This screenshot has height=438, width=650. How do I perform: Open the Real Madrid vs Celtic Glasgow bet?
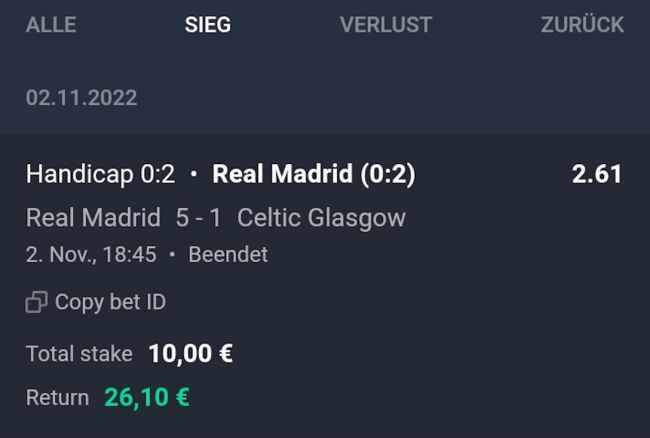pos(216,217)
